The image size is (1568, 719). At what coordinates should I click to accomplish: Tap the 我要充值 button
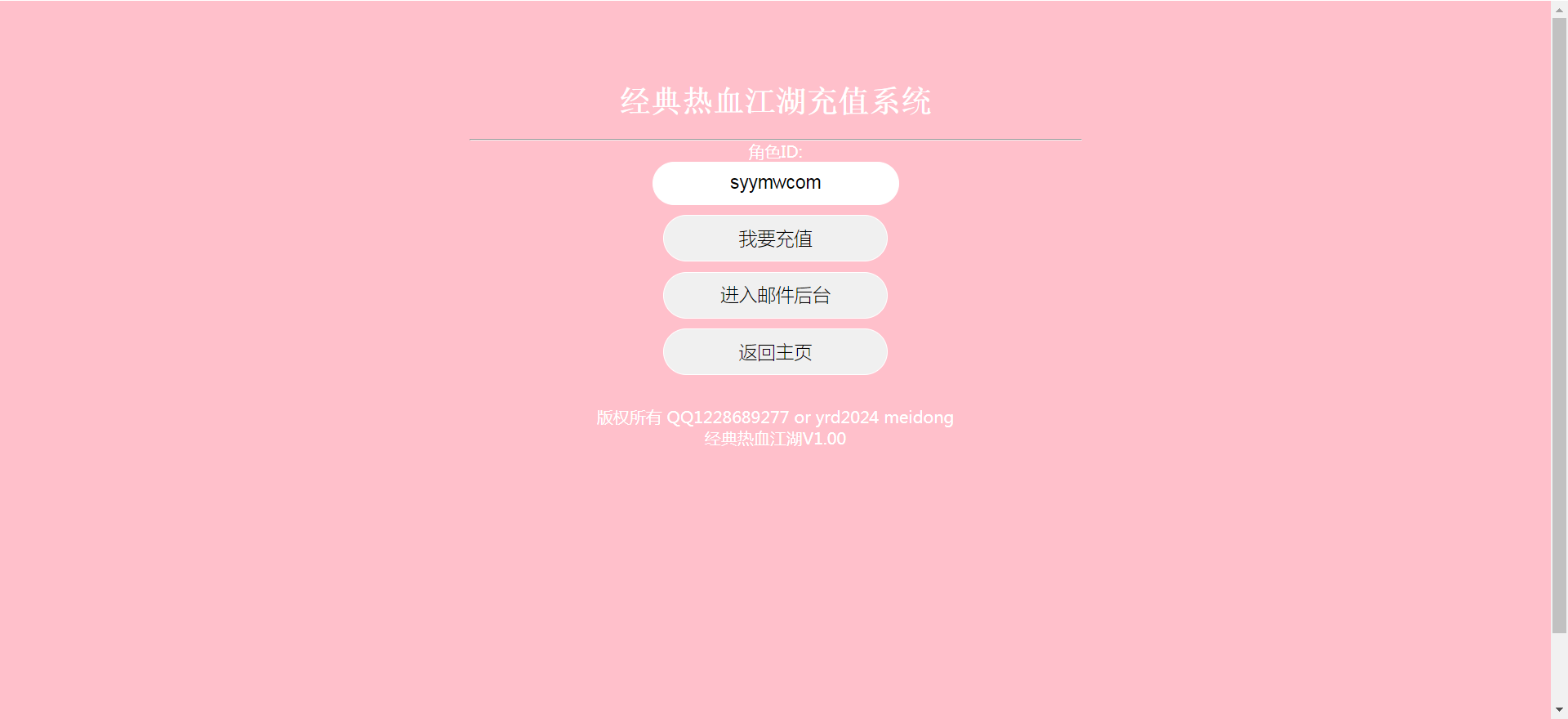coord(775,239)
